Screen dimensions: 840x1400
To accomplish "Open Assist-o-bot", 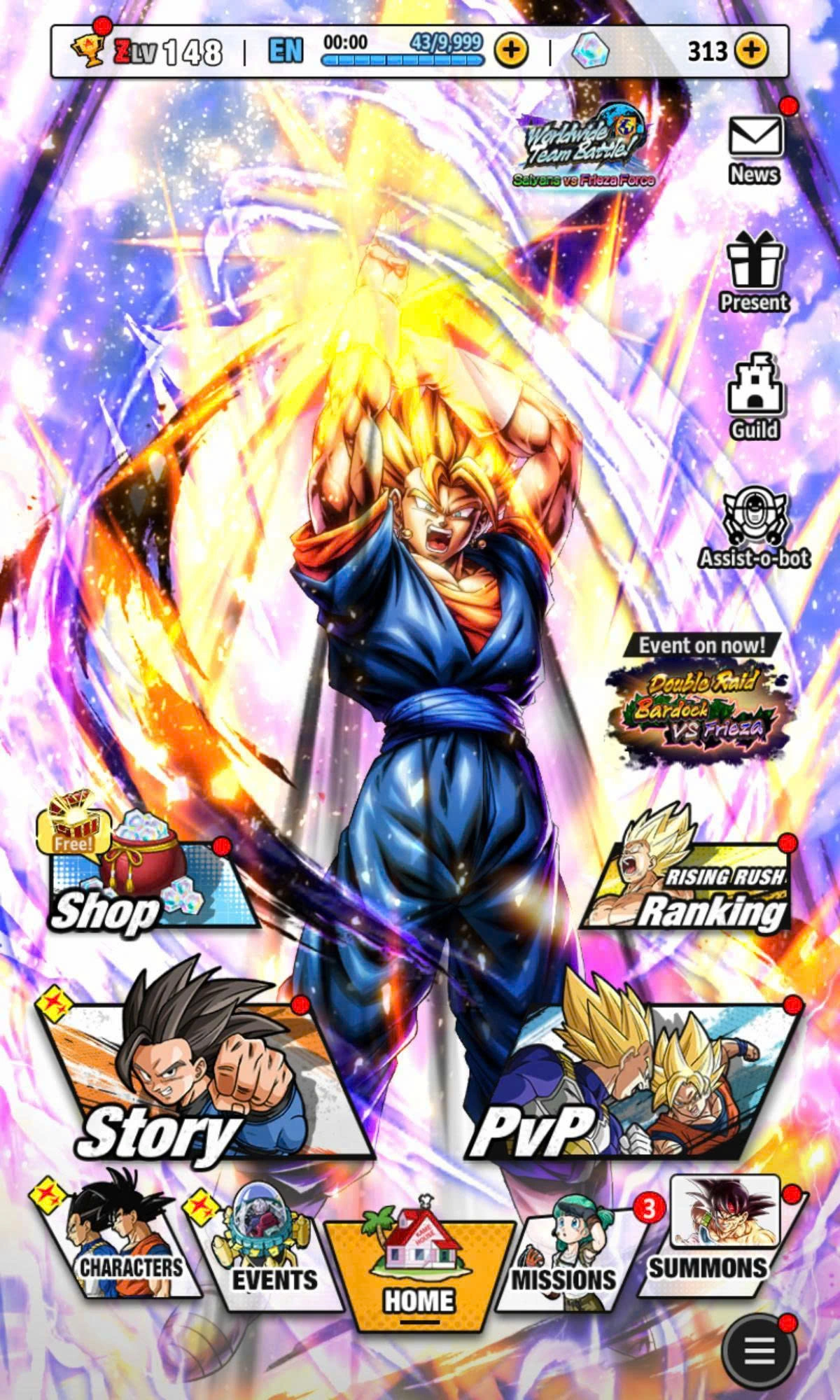I will coord(755,526).
